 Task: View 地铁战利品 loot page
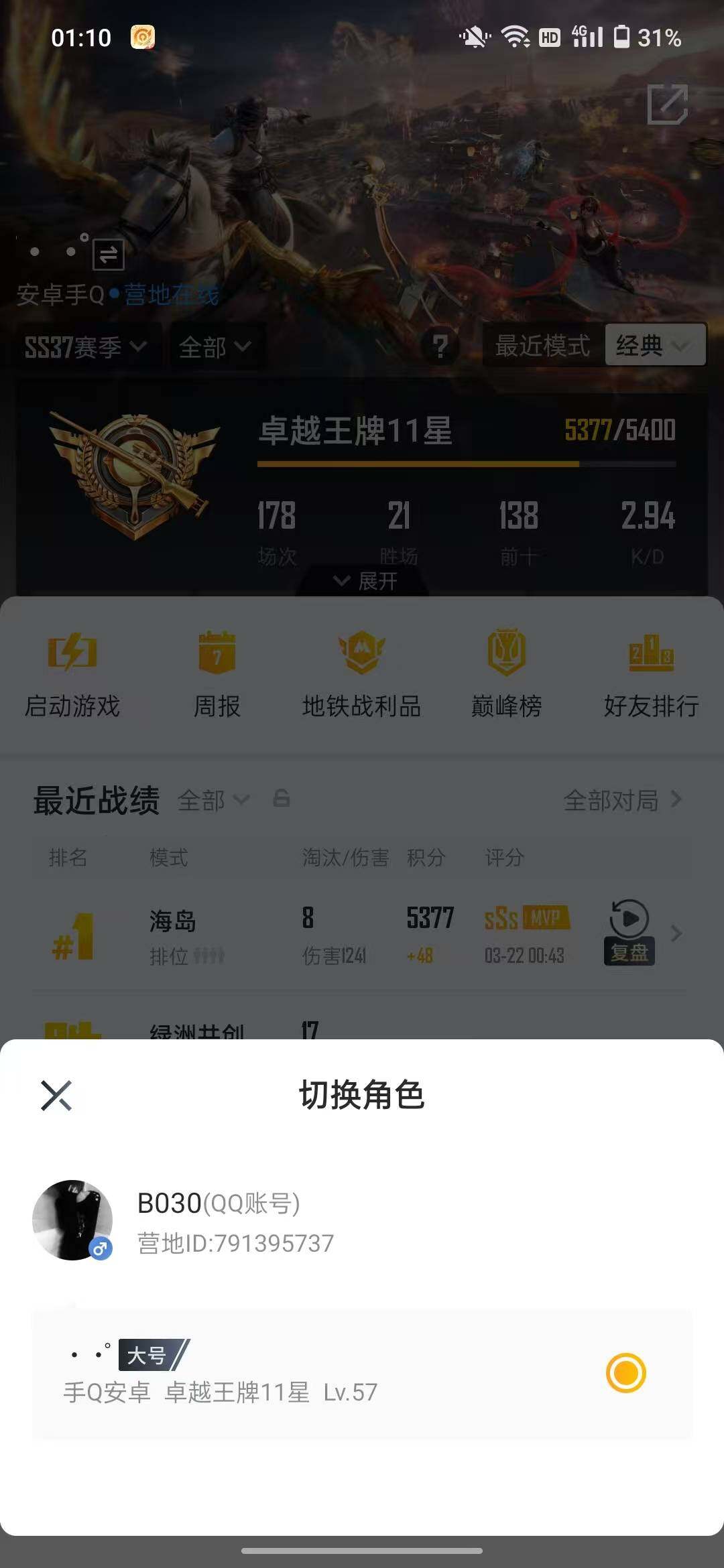coord(360,677)
